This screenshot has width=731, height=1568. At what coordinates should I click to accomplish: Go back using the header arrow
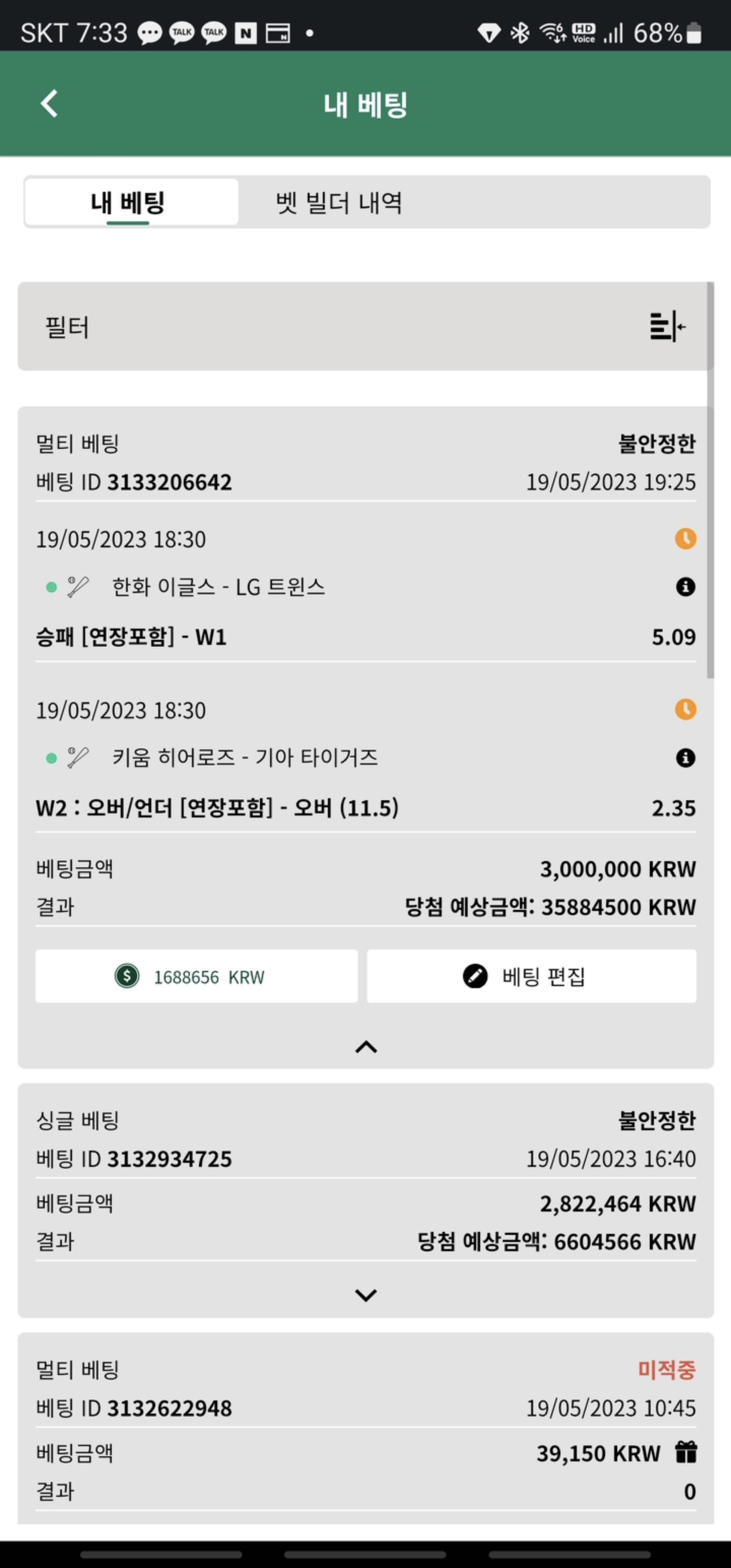pyautogui.click(x=49, y=104)
